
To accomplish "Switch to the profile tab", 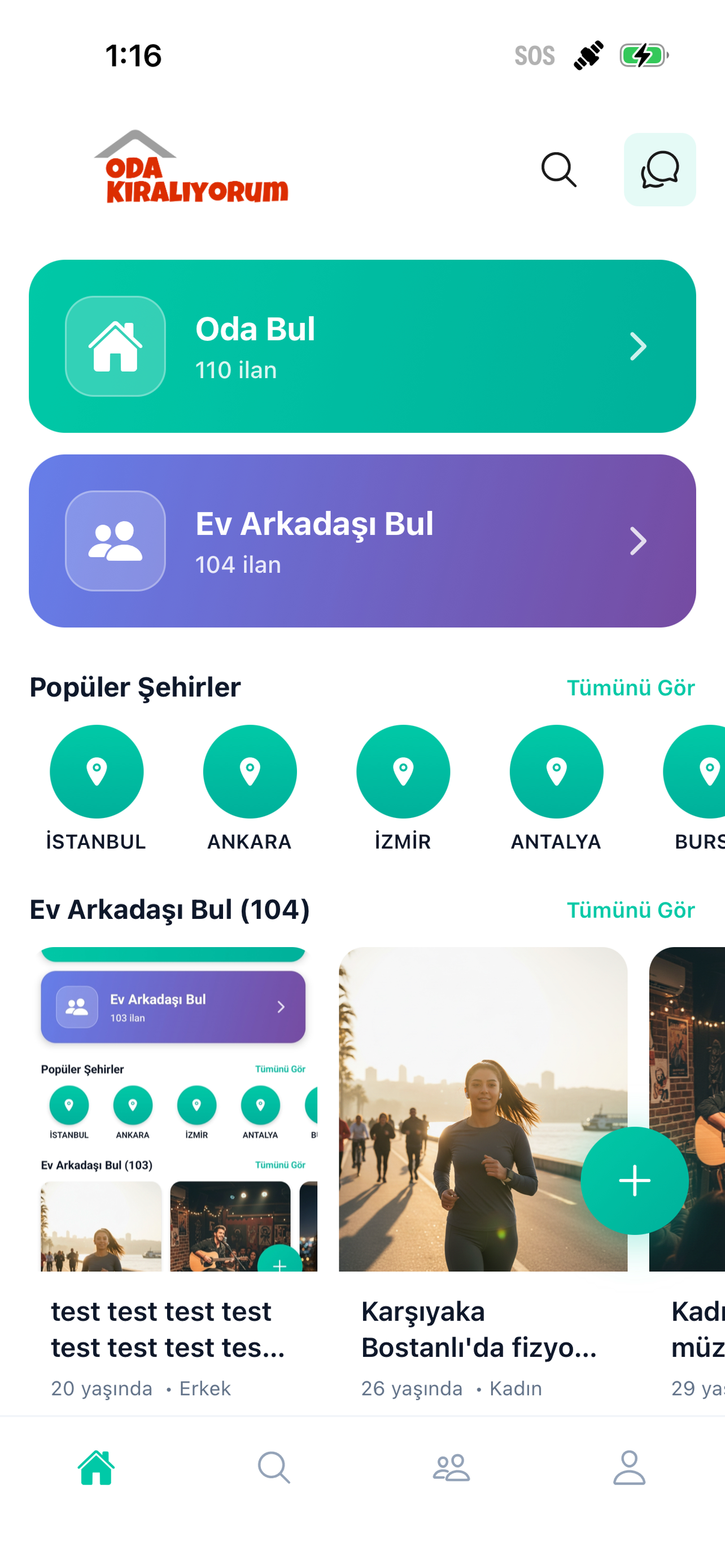I will (629, 1468).
